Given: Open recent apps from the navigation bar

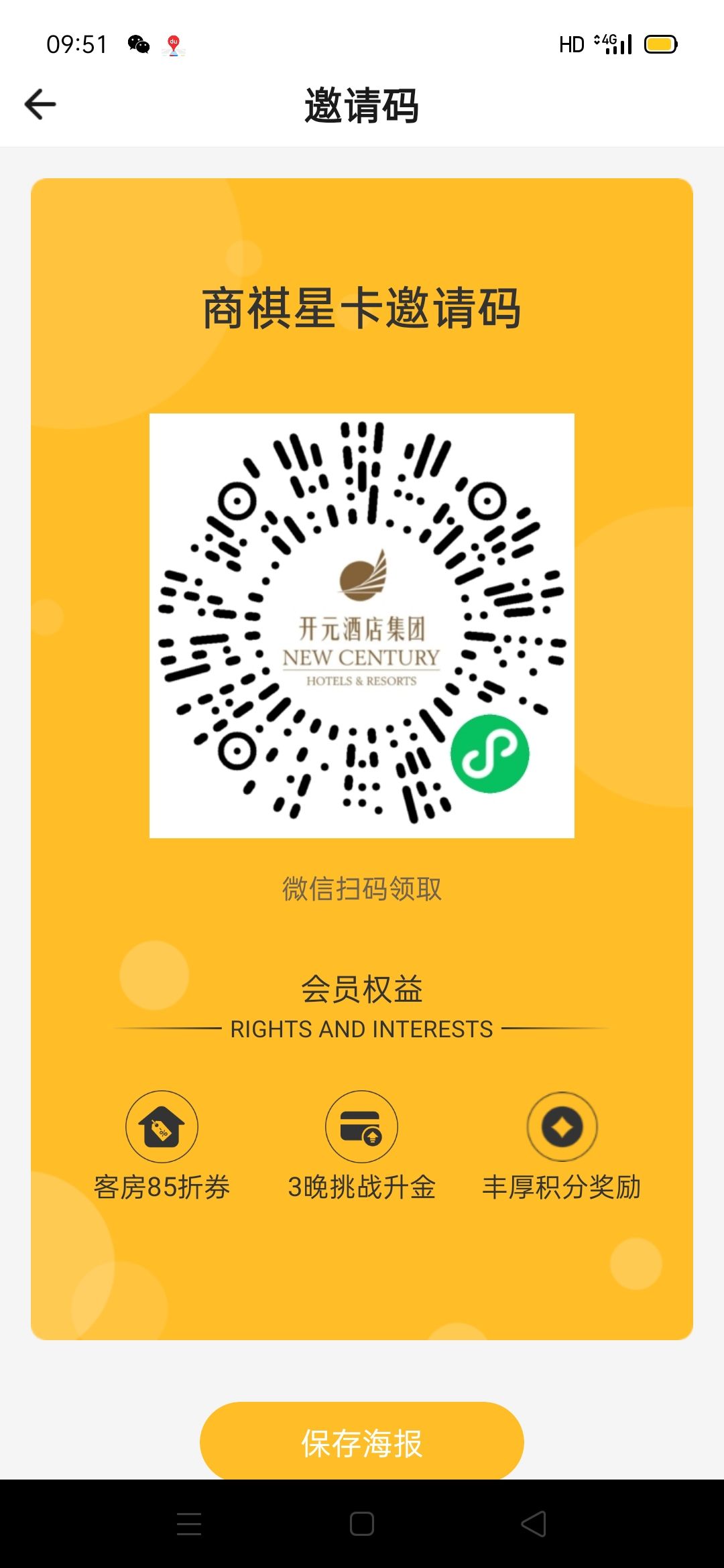Looking at the screenshot, I should pos(189,1524).
